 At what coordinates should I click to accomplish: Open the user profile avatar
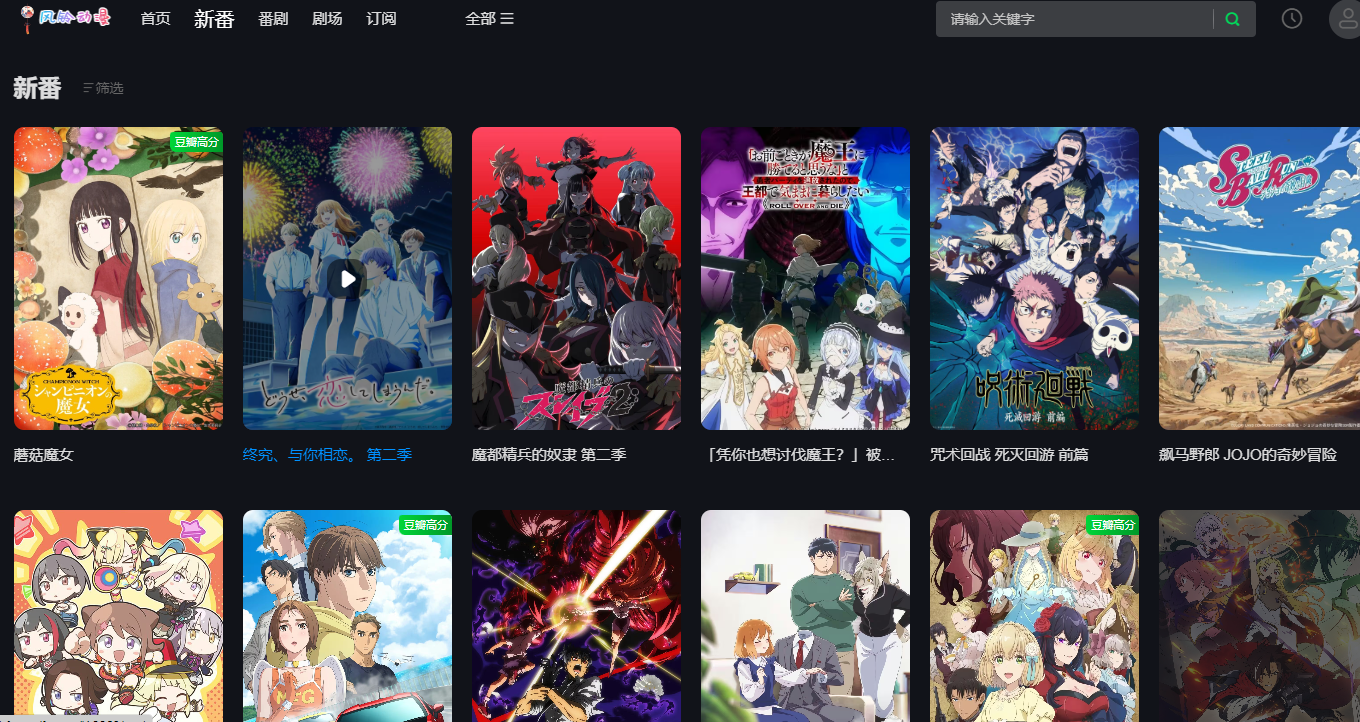1345,19
